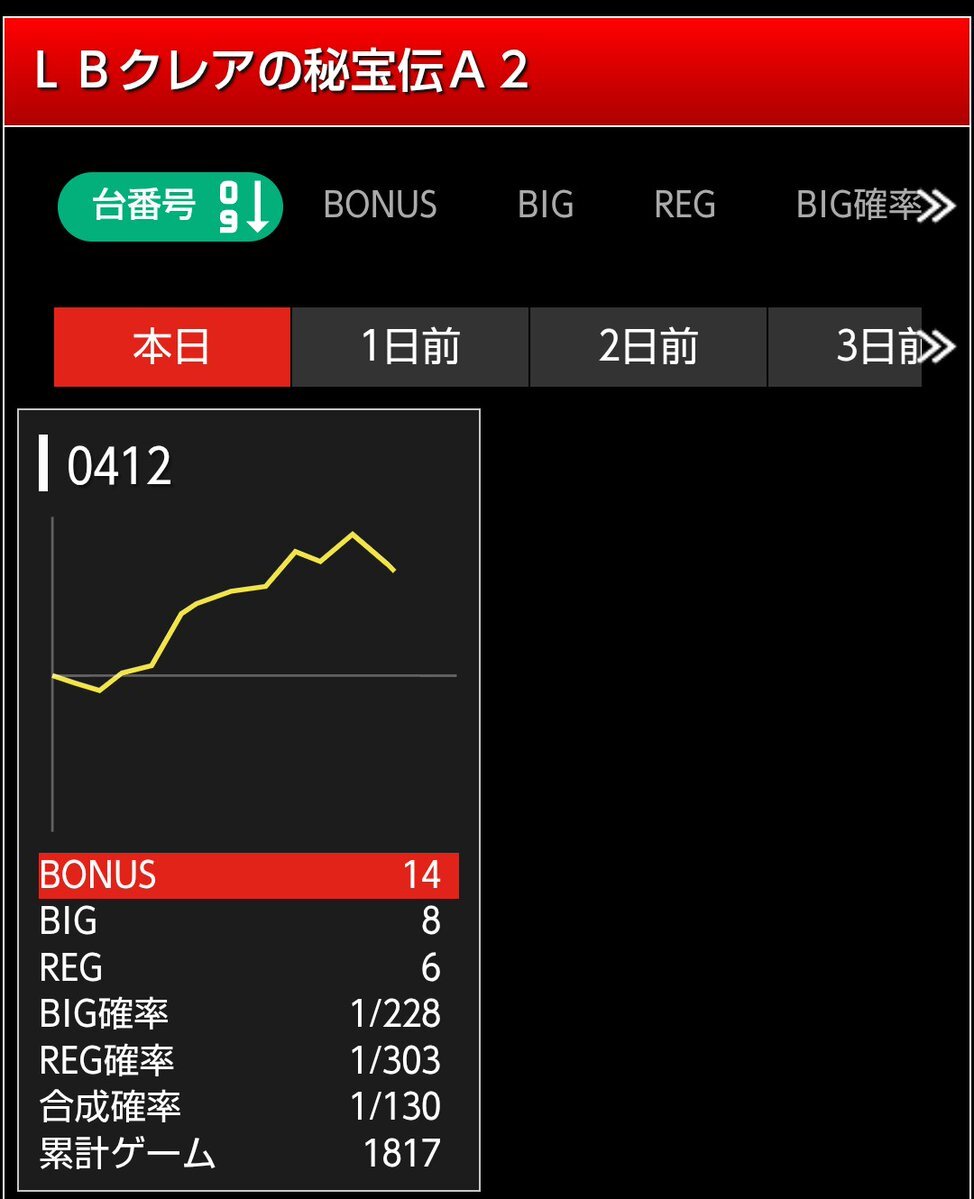Sort machines by REG count

click(684, 205)
